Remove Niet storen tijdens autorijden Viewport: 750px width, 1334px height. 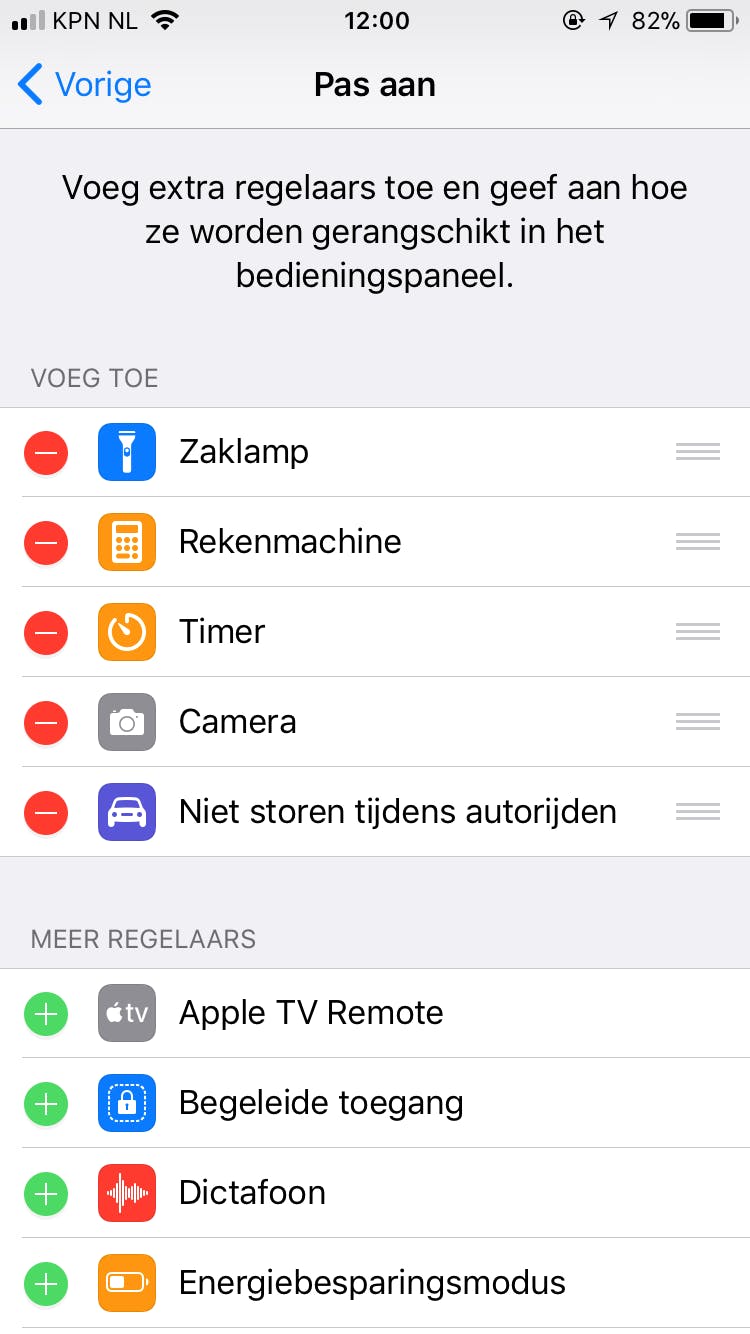pyautogui.click(x=46, y=812)
